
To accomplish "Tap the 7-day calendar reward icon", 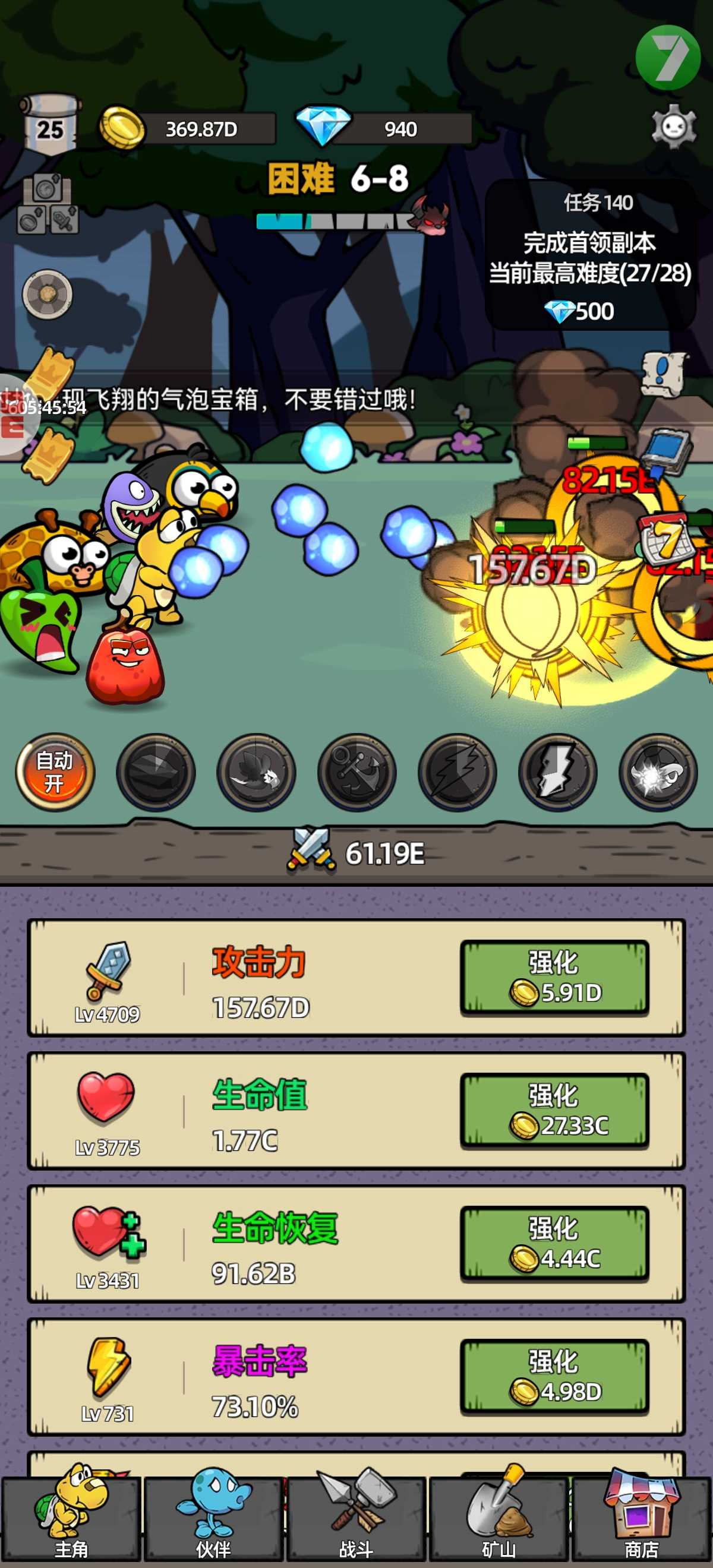I will click(x=665, y=539).
